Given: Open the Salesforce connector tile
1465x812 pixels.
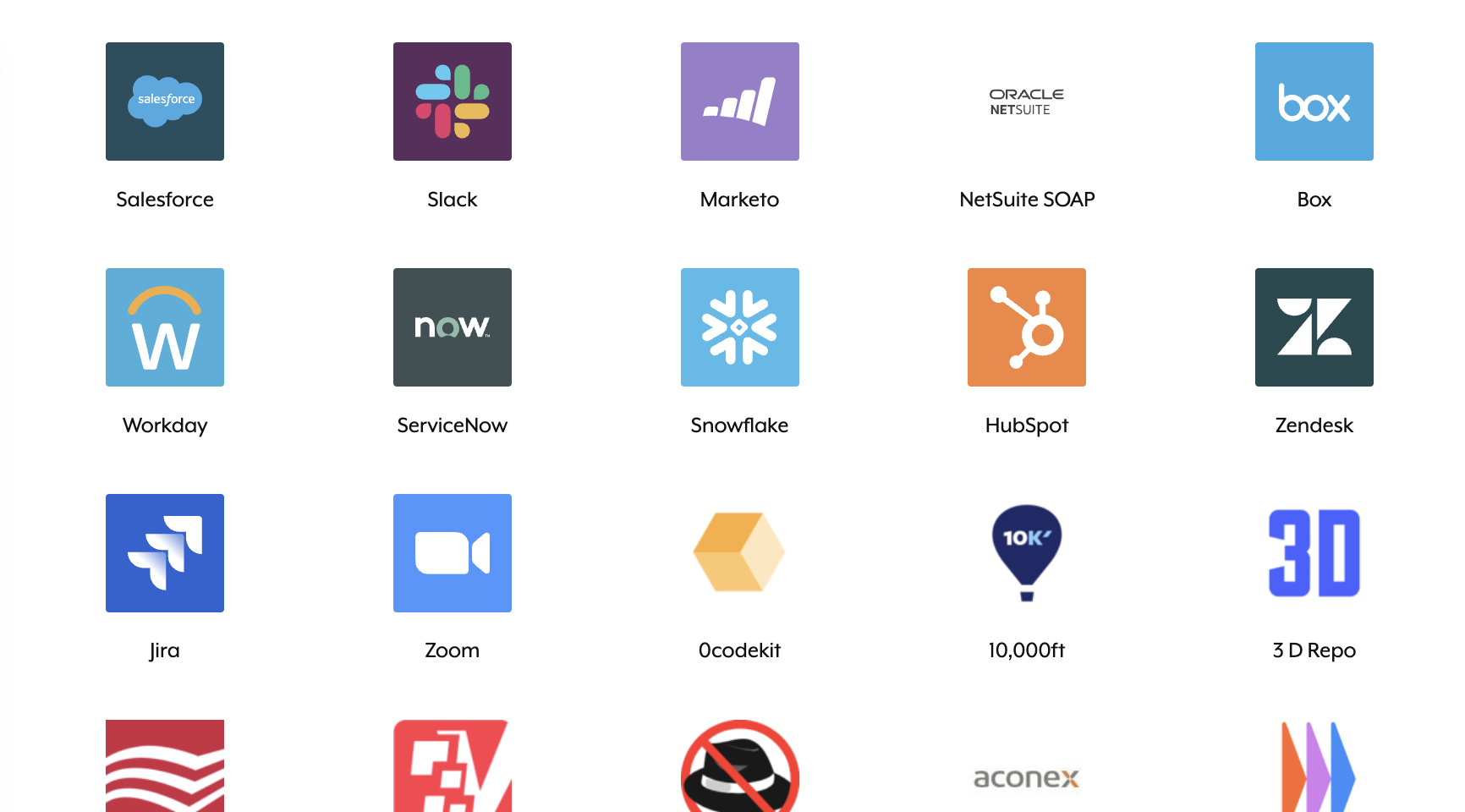Looking at the screenshot, I should coord(165,101).
